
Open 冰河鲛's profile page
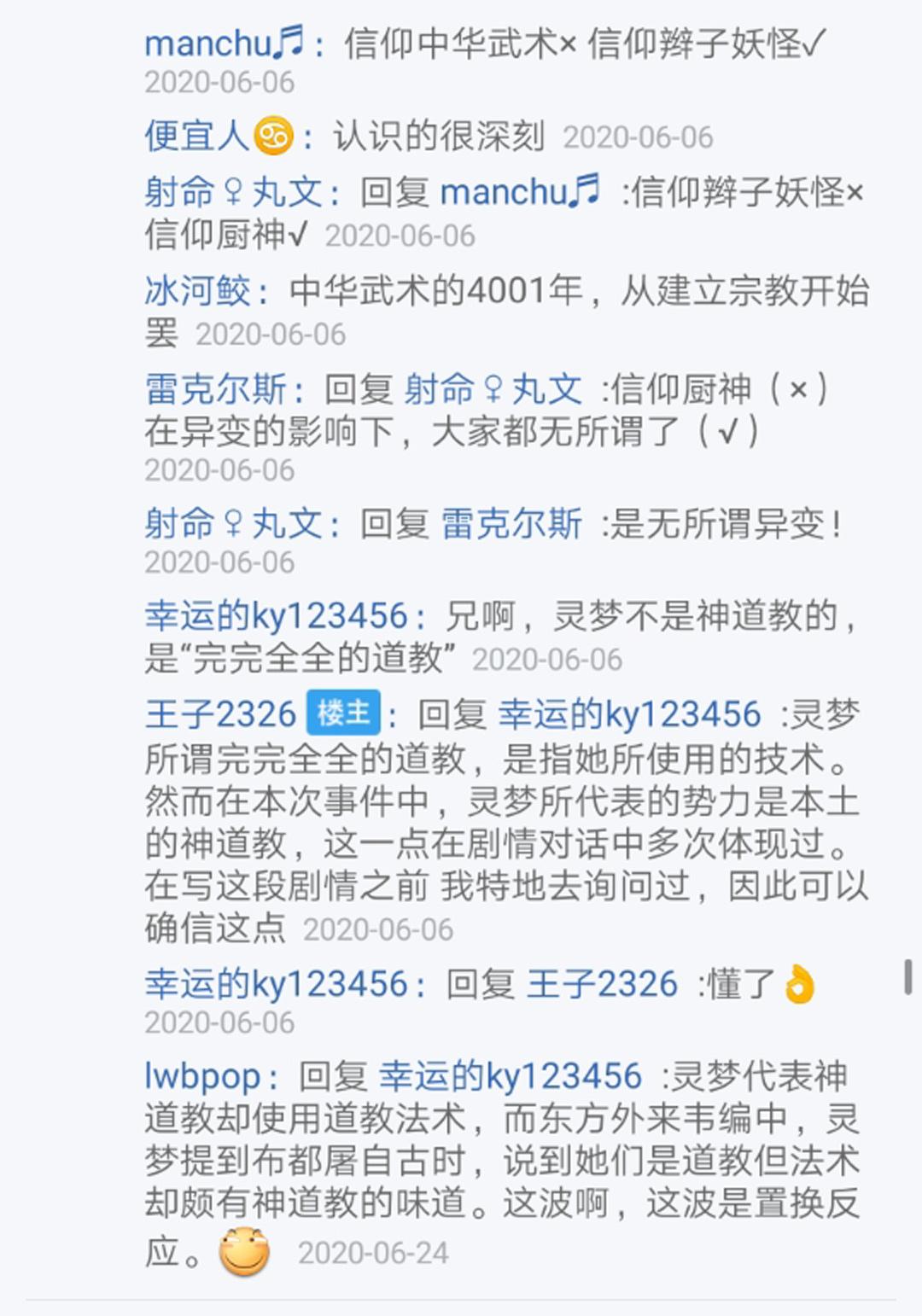click(197, 291)
